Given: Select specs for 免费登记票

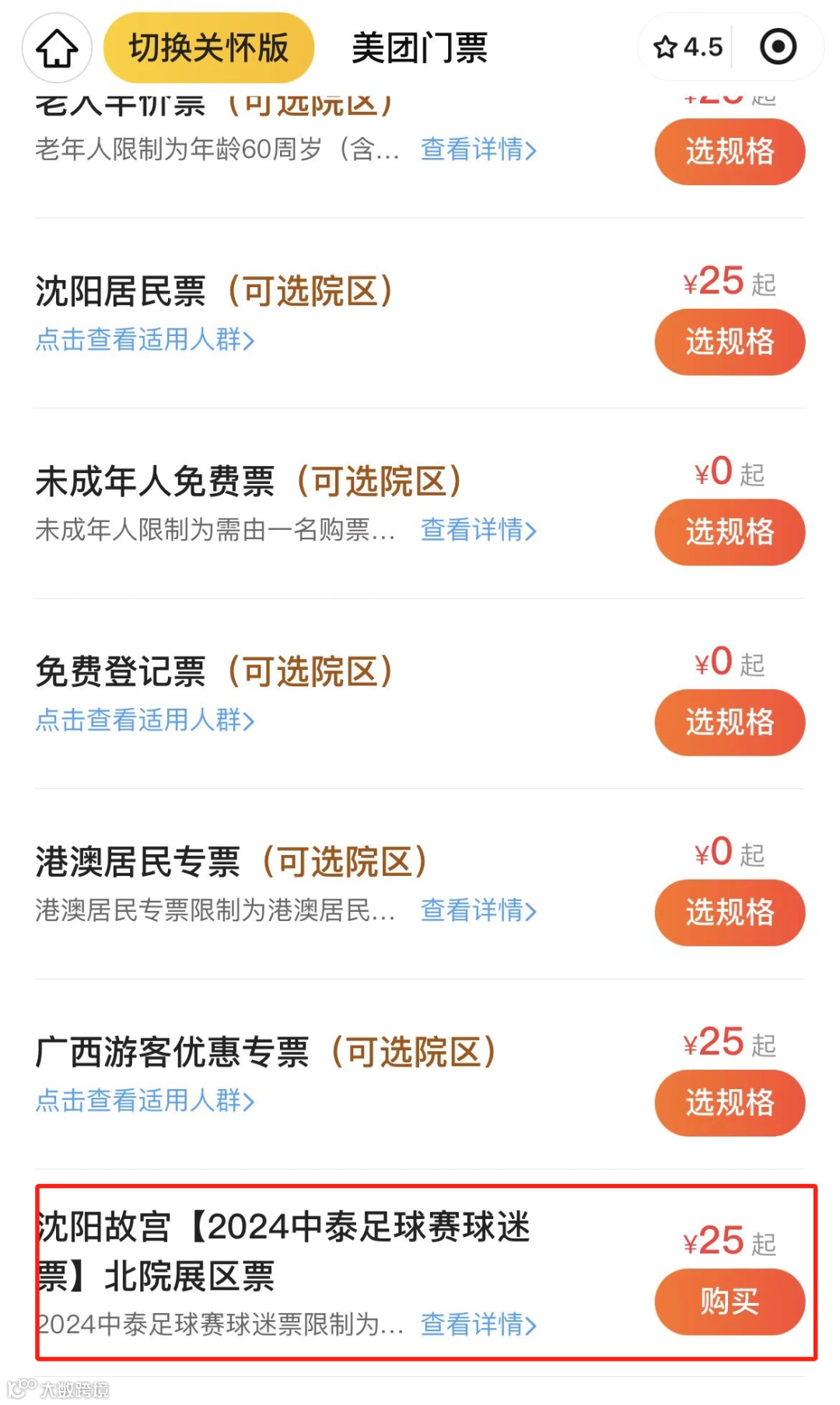Looking at the screenshot, I should 730,722.
